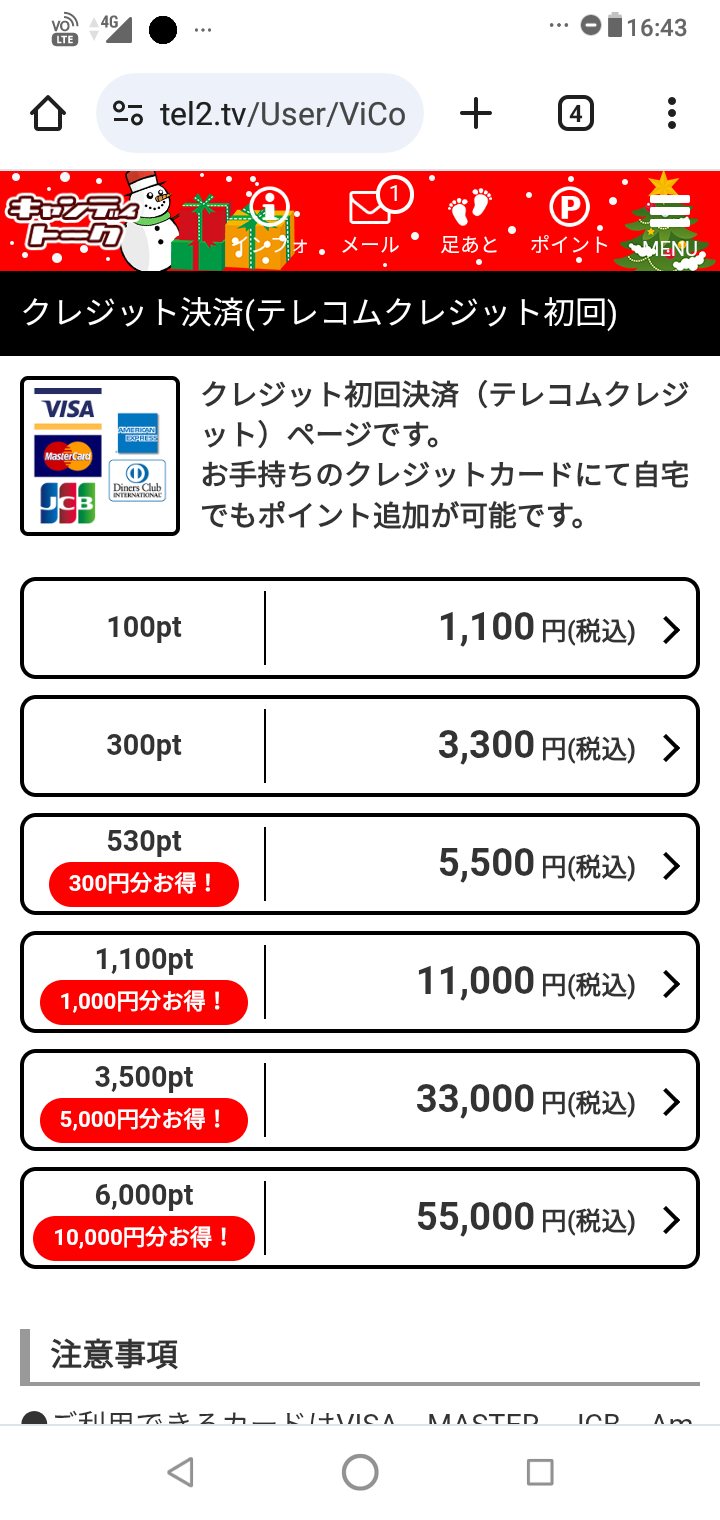Image resolution: width=720 pixels, height=1520 pixels.
Task: Select the 3,500pt plan for 33,000円
Action: [360, 1101]
